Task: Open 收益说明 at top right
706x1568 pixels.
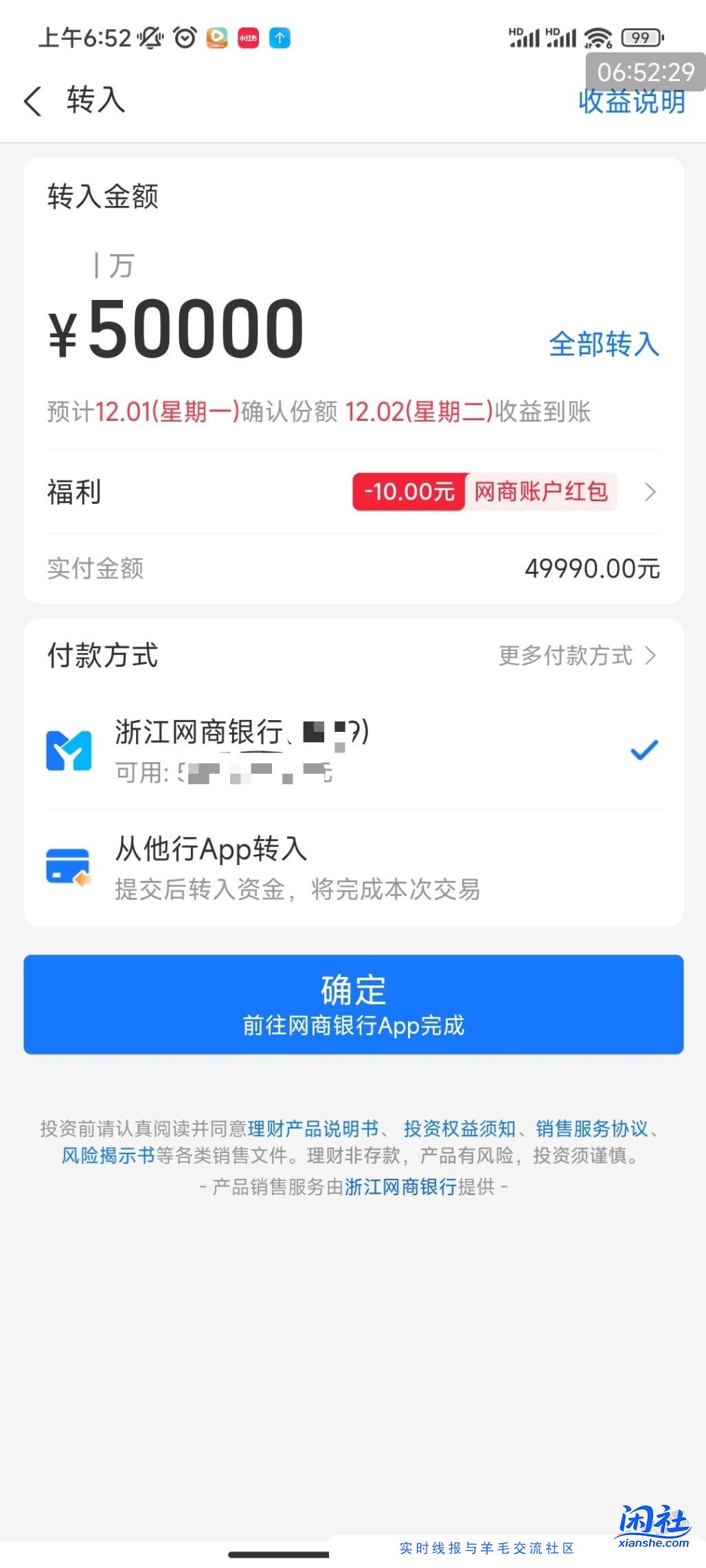Action: click(630, 101)
